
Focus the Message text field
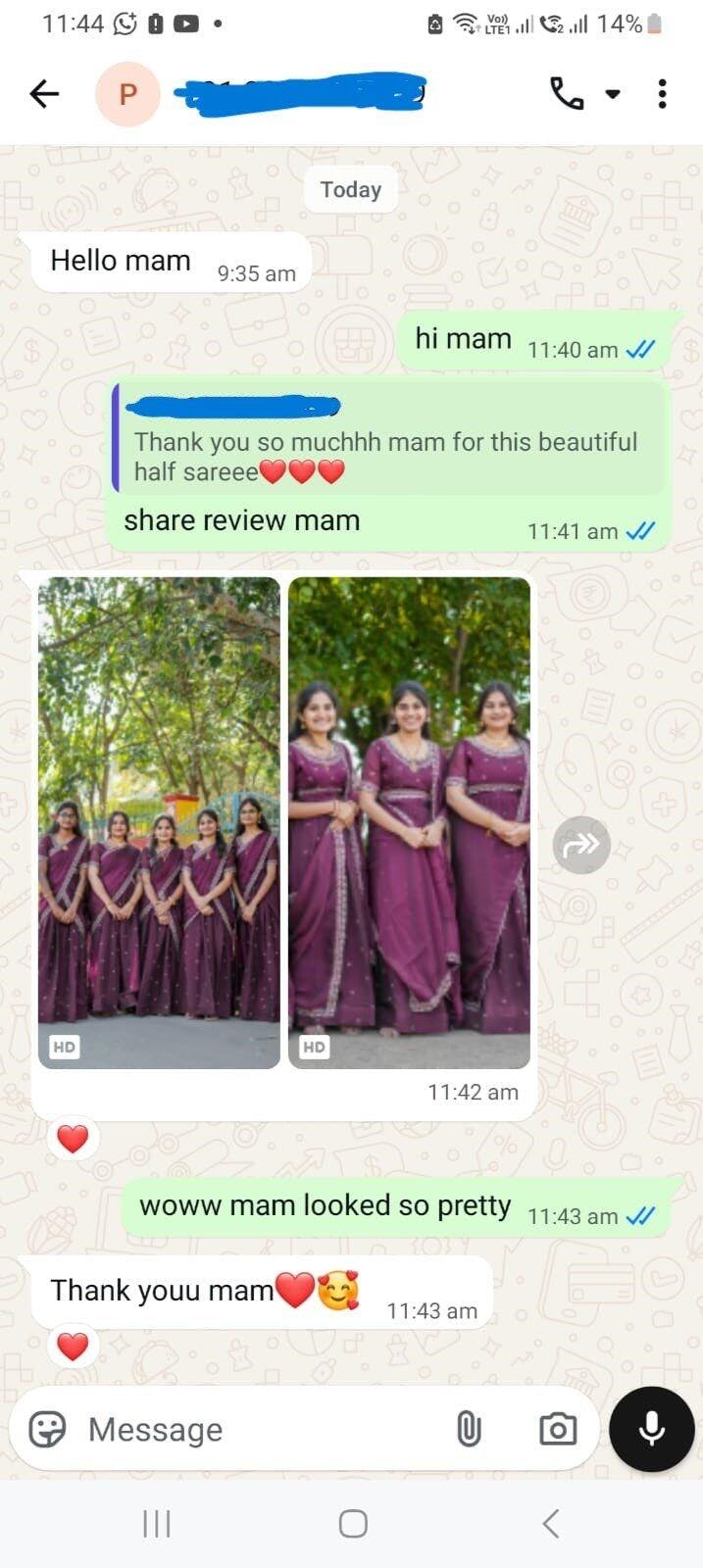255,1430
